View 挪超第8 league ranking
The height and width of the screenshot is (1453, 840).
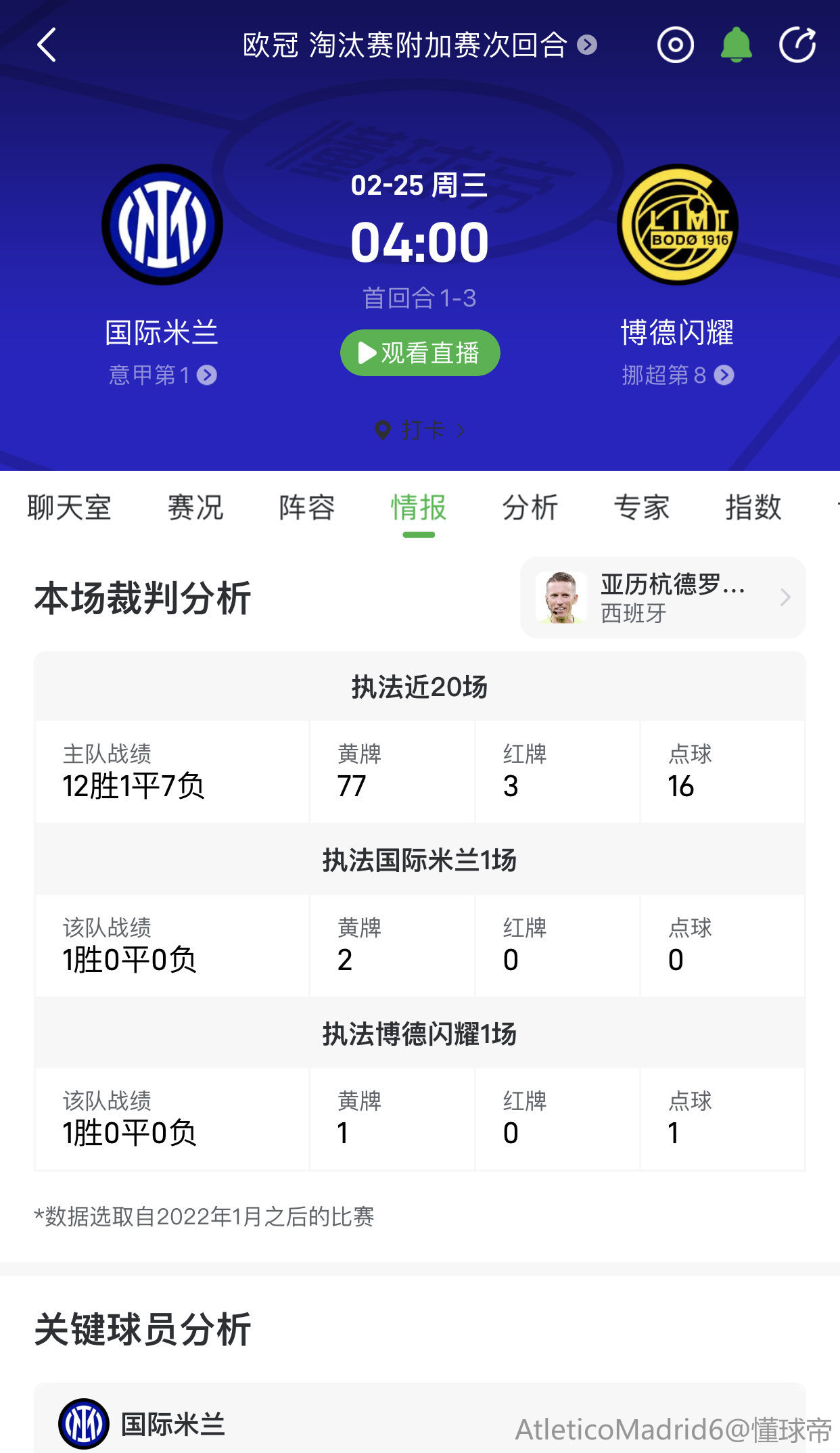(677, 375)
